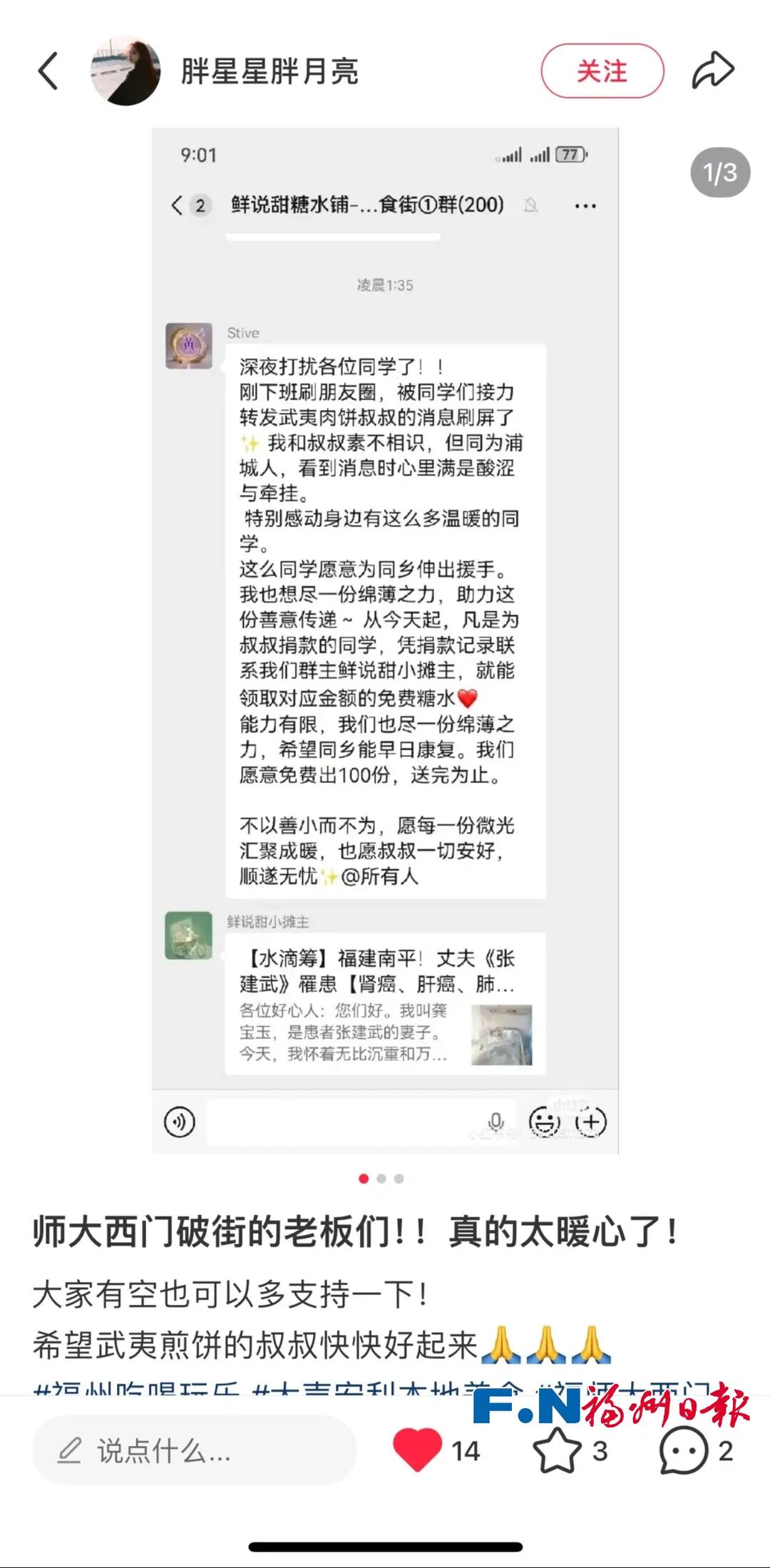Open the chat screenshot image full screen
Viewport: 770px width, 1568px height.
[x=385, y=640]
